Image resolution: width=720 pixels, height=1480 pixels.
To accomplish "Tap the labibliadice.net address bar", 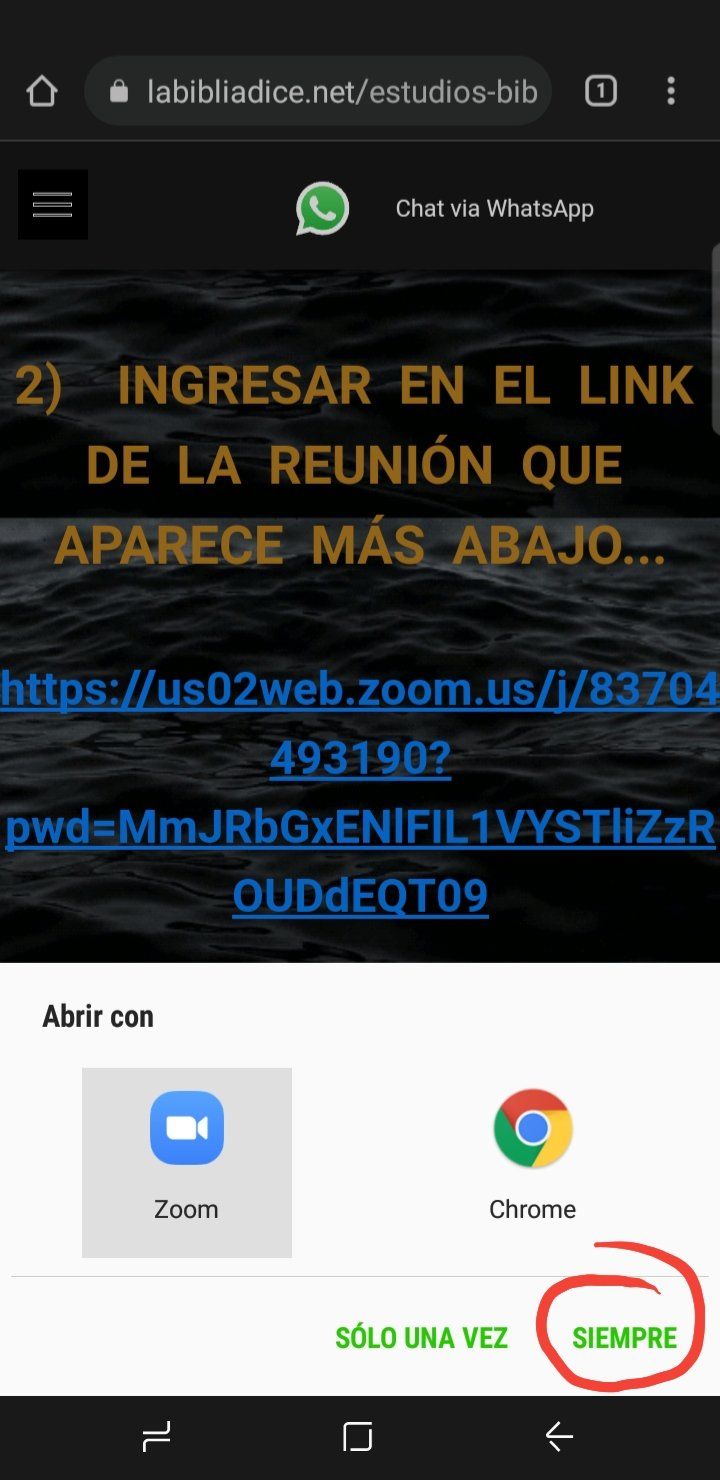I will [x=330, y=92].
